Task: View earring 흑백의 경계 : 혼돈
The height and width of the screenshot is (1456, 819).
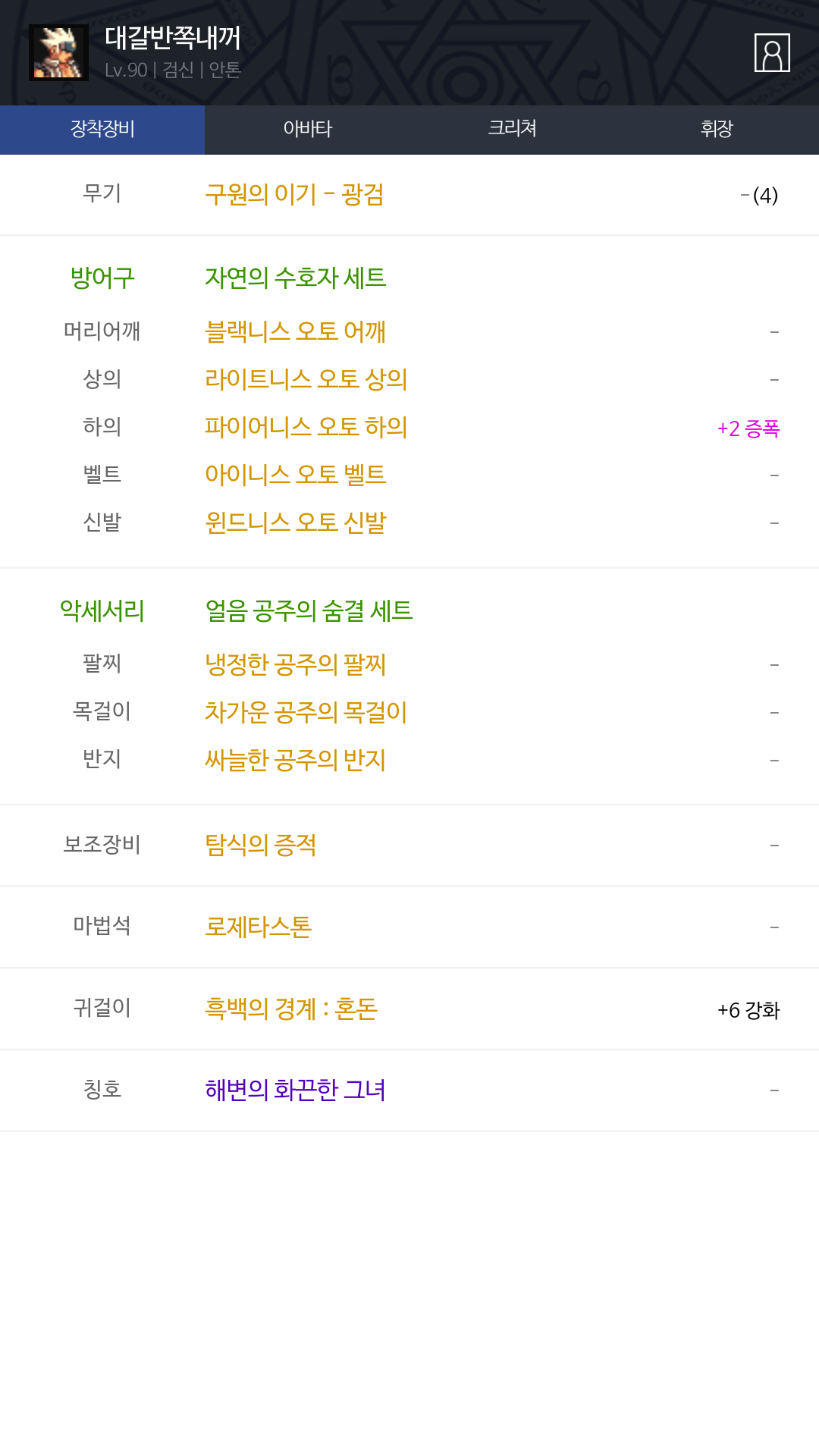Action: [x=291, y=1009]
